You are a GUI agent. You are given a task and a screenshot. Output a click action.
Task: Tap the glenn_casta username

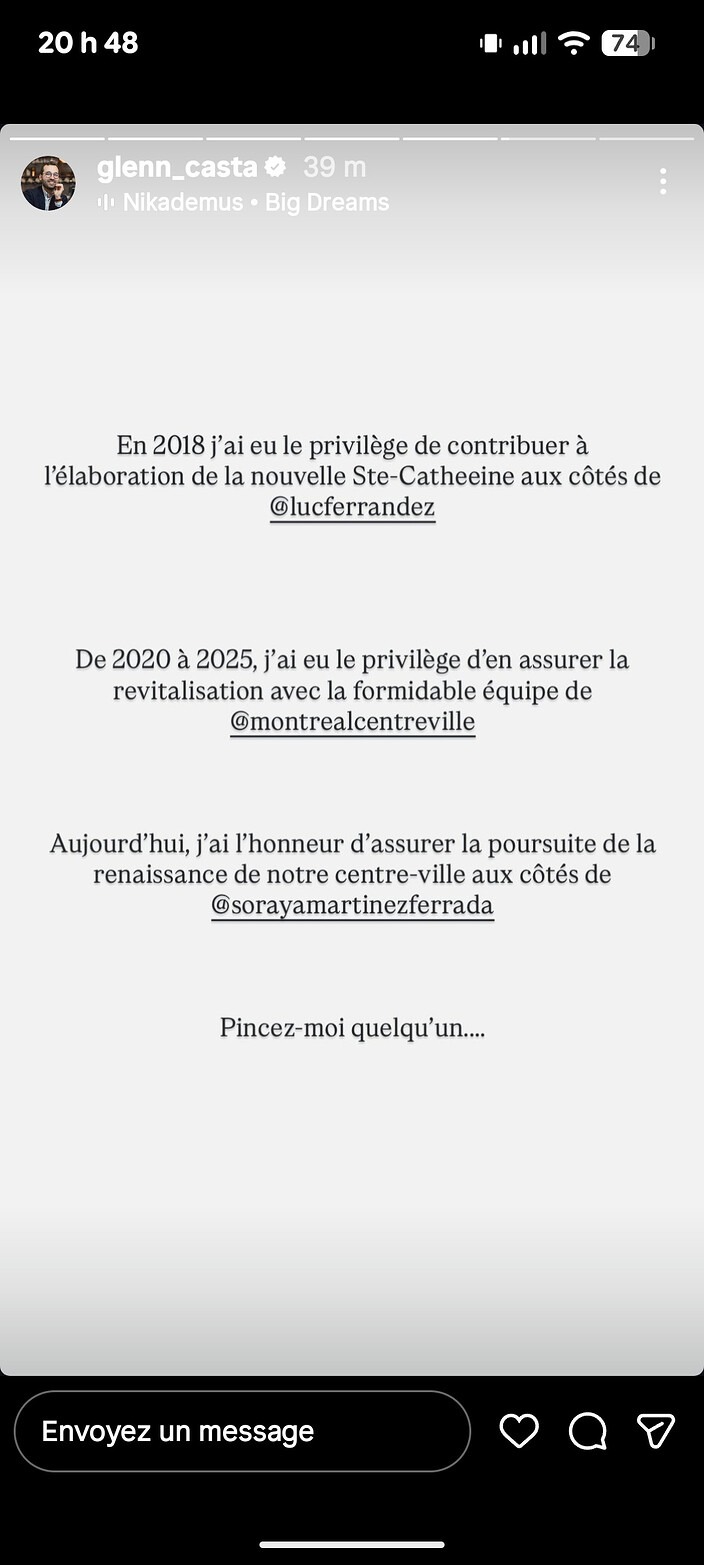(x=177, y=167)
